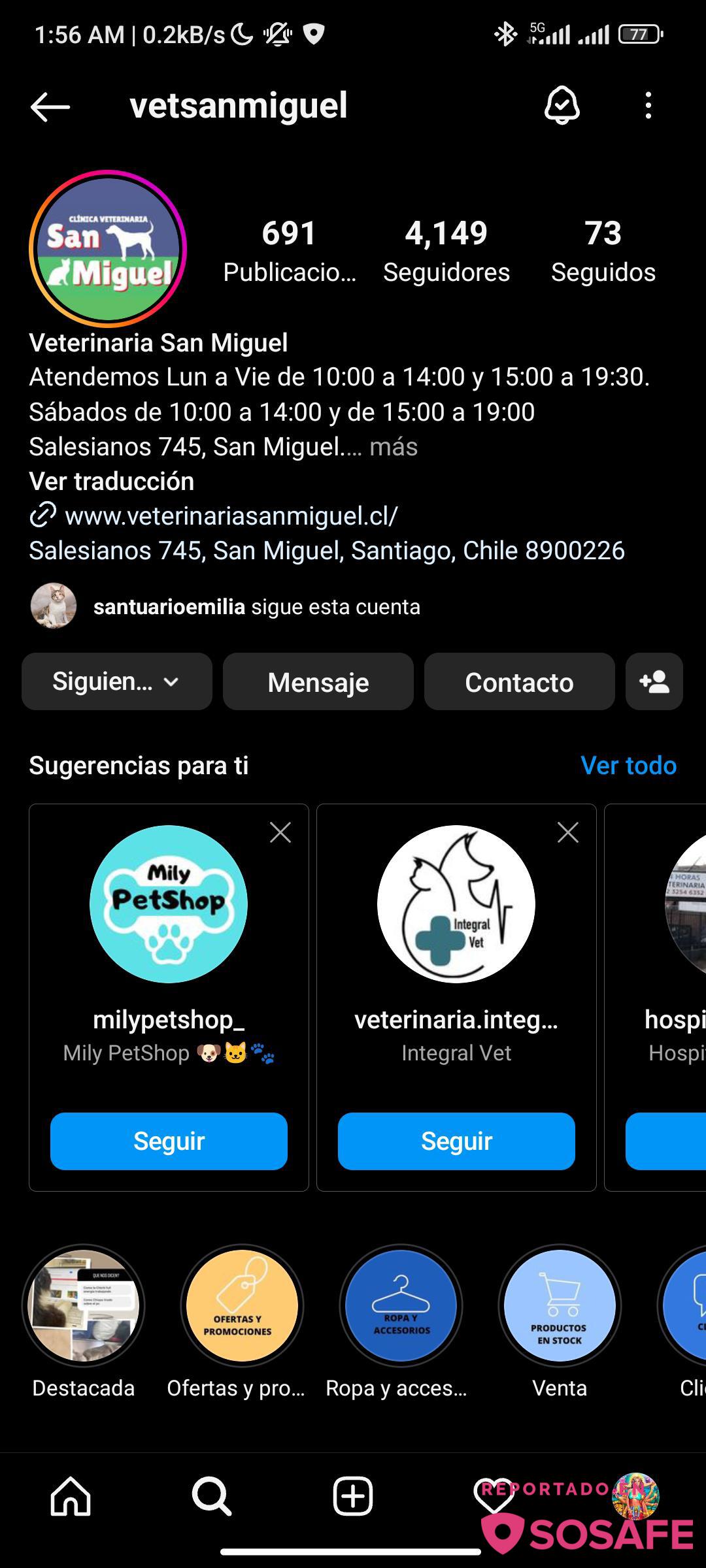Go back with the arrow icon
This screenshot has height=1568, width=706.
50,106
